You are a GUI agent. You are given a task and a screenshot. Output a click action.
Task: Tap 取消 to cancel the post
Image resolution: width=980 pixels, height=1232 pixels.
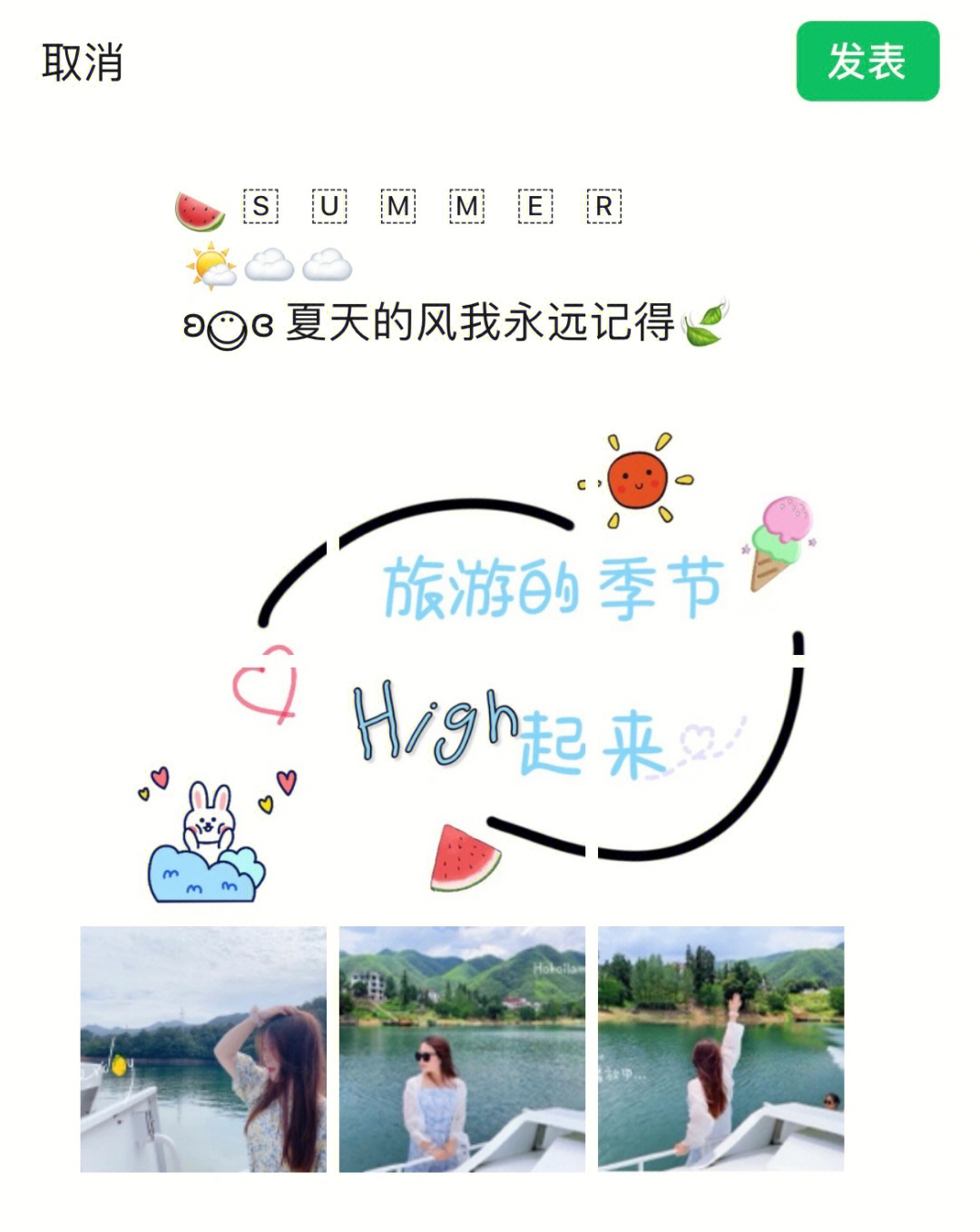click(82, 63)
